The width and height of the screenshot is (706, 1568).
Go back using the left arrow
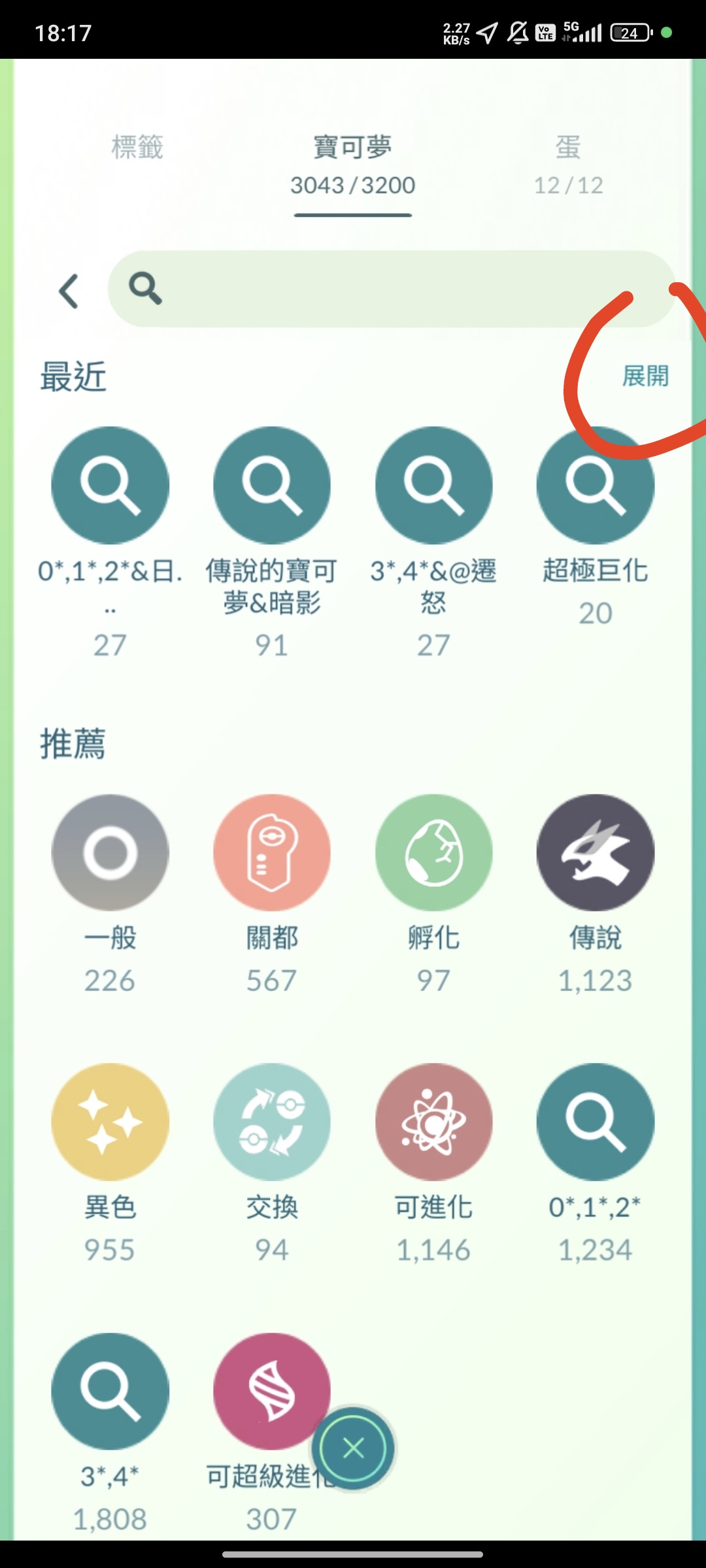tap(69, 291)
